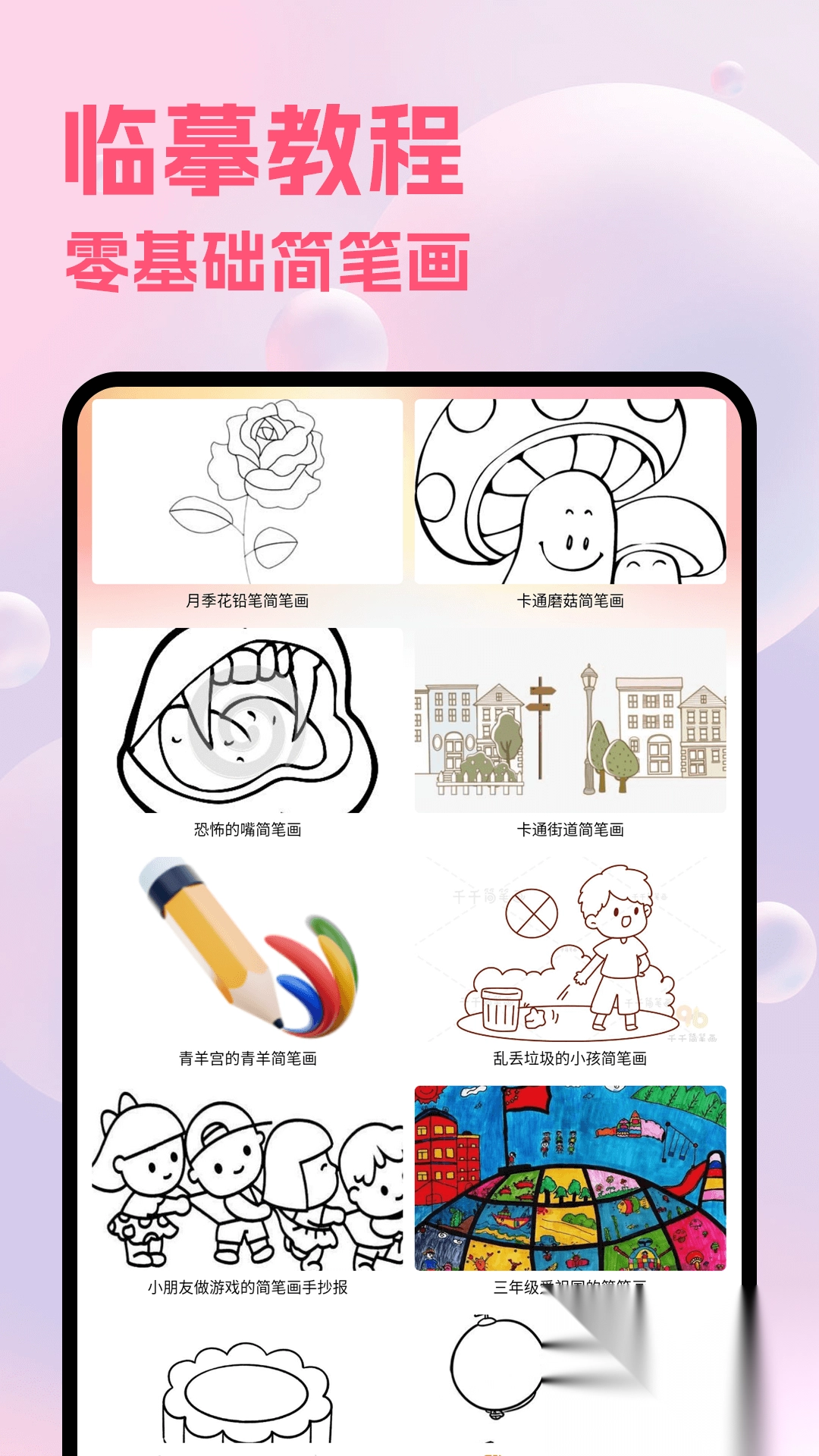Open the third-grade patriotic colorful drawing thumbnail
The width and height of the screenshot is (819, 1456).
coord(571,1179)
